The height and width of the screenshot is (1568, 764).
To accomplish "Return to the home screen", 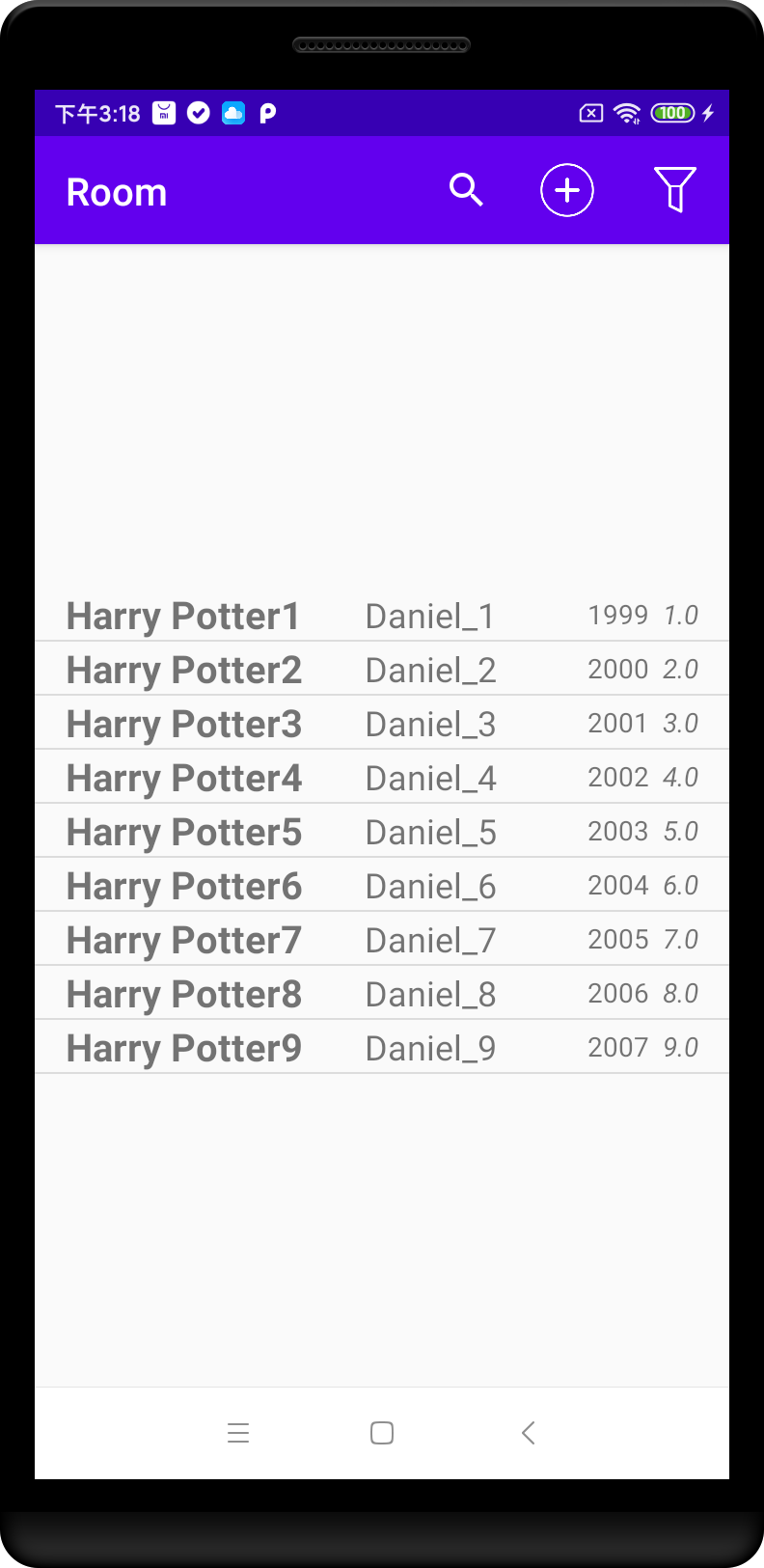I will 382,1433.
